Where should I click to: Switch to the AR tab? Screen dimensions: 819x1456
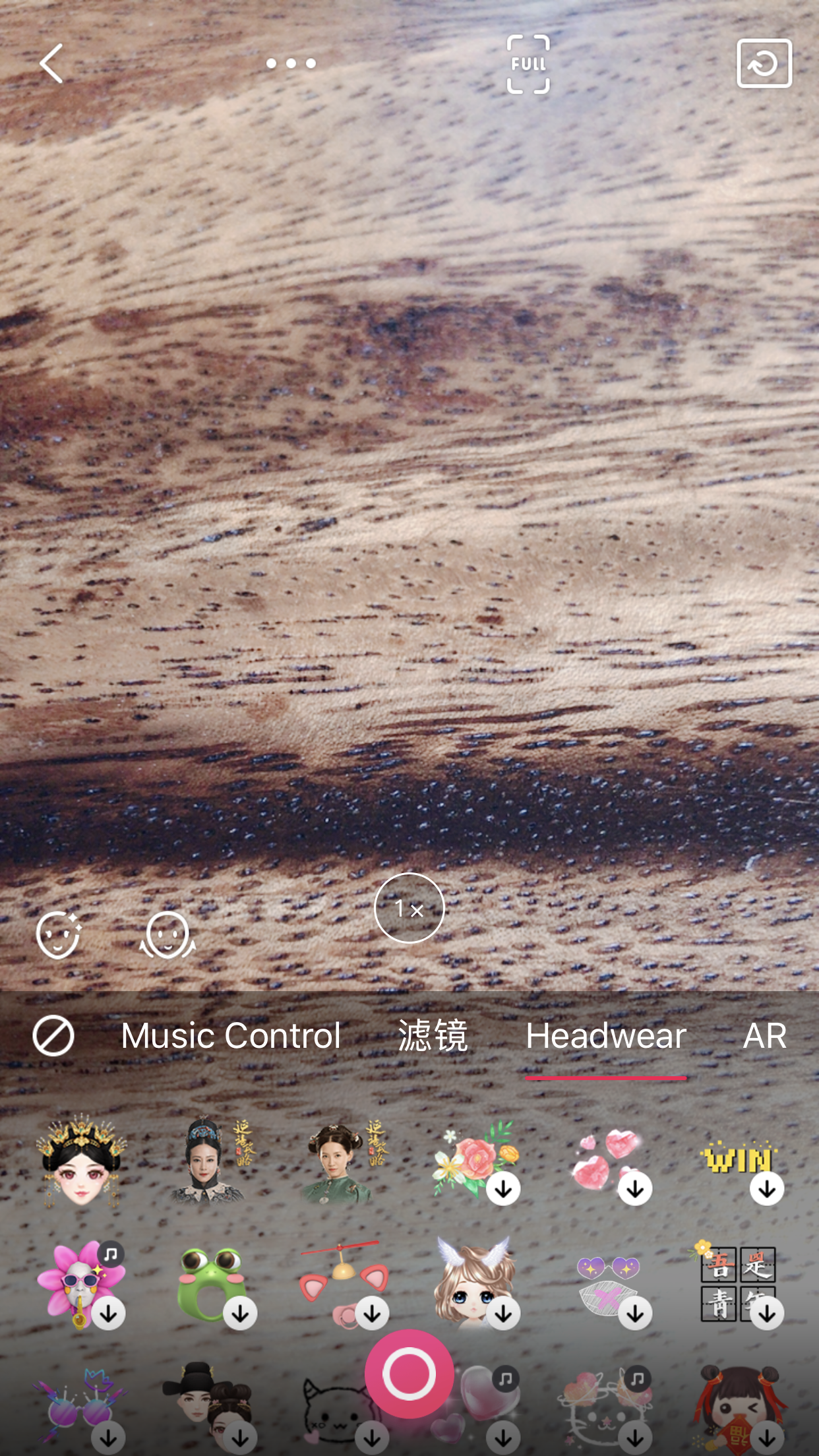coord(764,1035)
